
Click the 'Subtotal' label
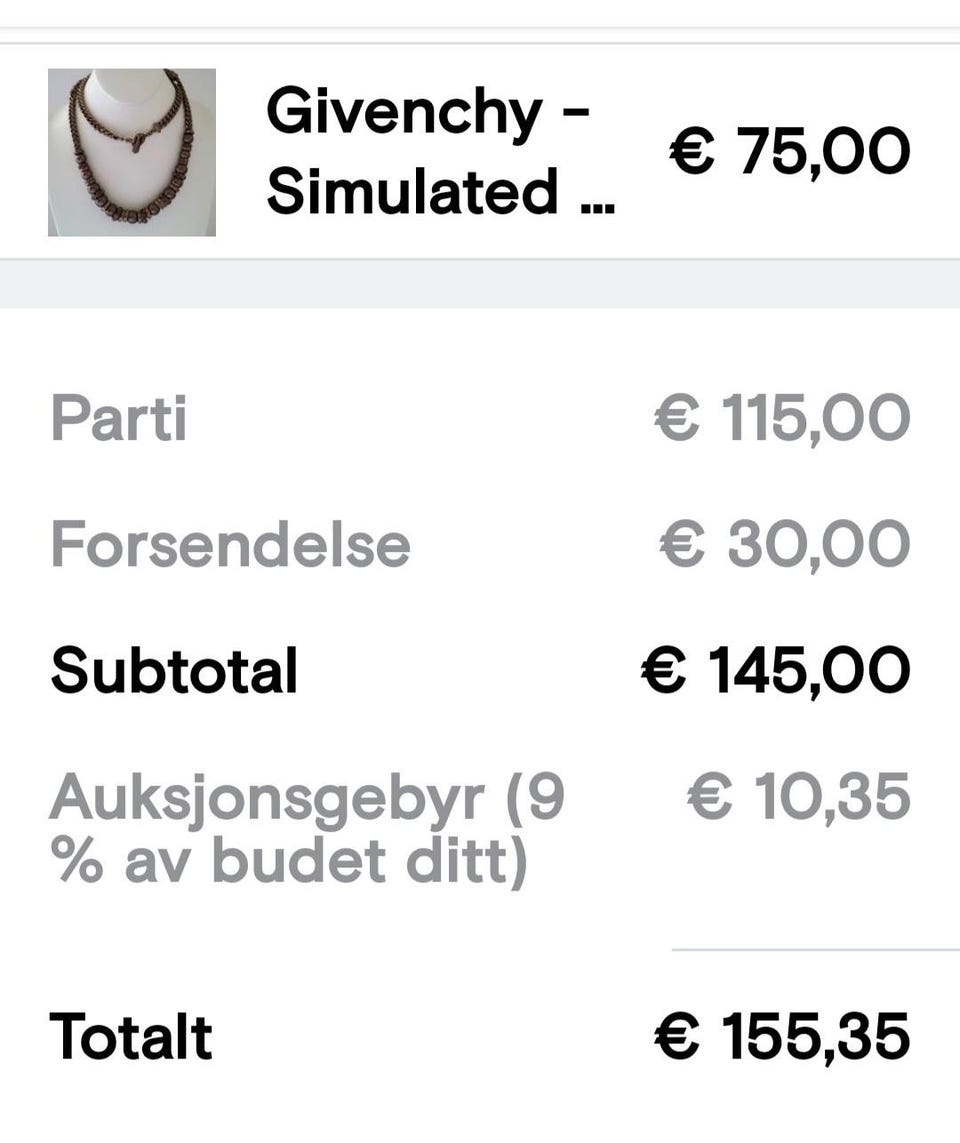coord(175,669)
